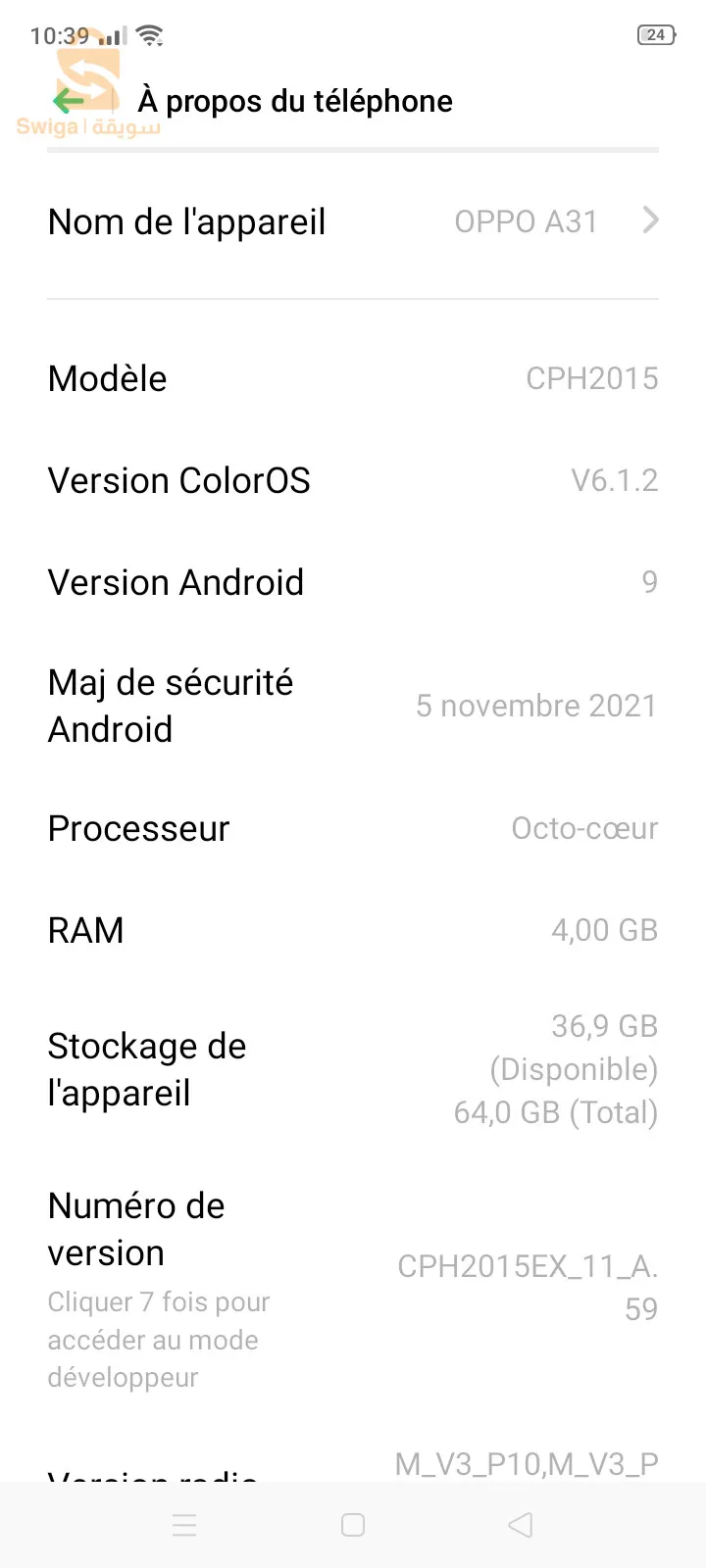Go back using the green arrow

(69, 101)
